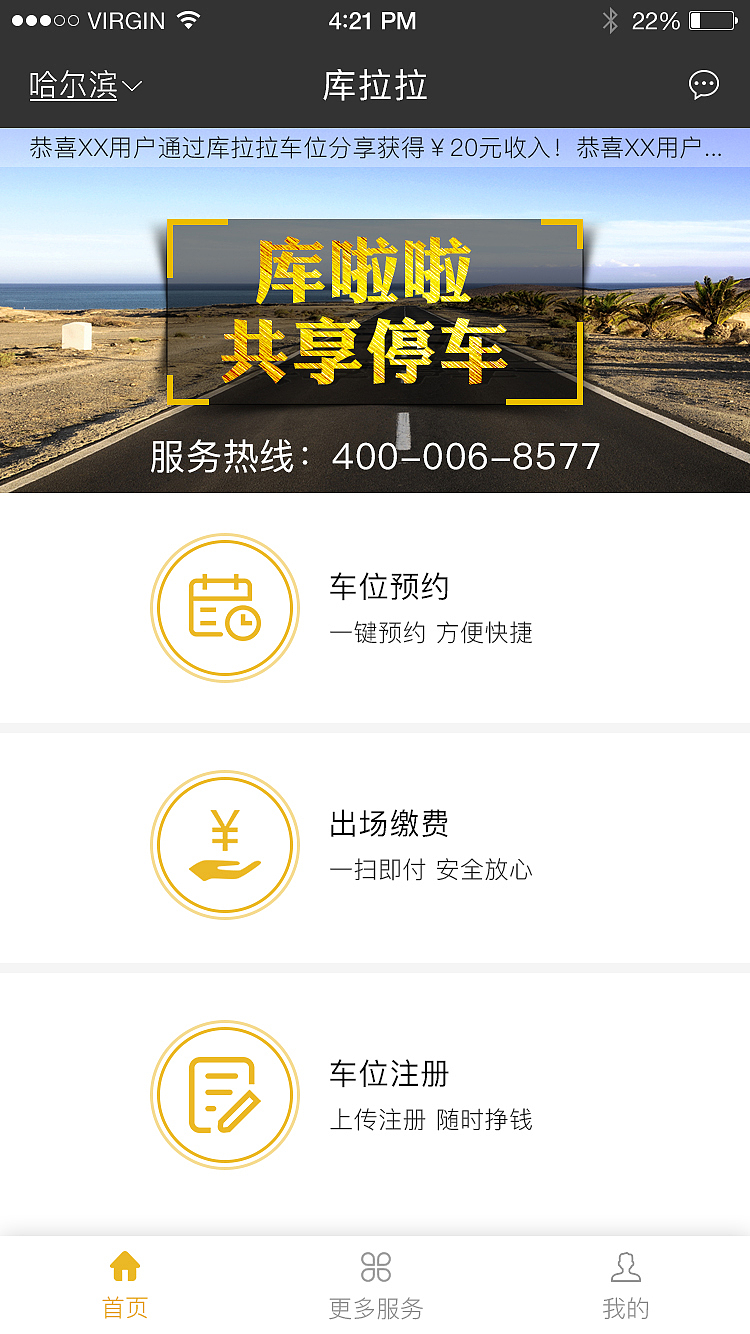Open the 库啦啦 共享停车 promotional banner
Image resolution: width=750 pixels, height=1334 pixels.
click(375, 310)
